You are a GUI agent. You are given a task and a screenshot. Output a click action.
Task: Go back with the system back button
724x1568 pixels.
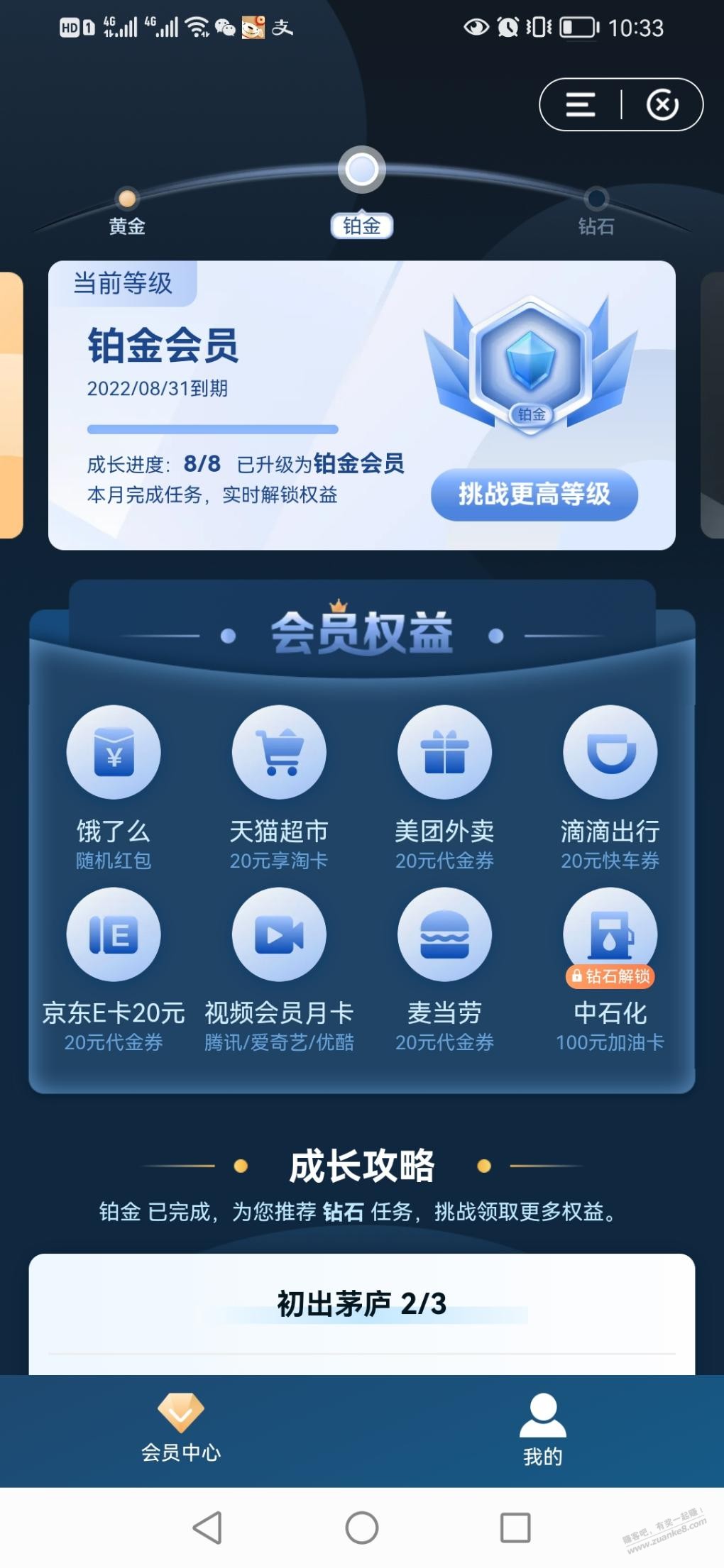tap(207, 1528)
